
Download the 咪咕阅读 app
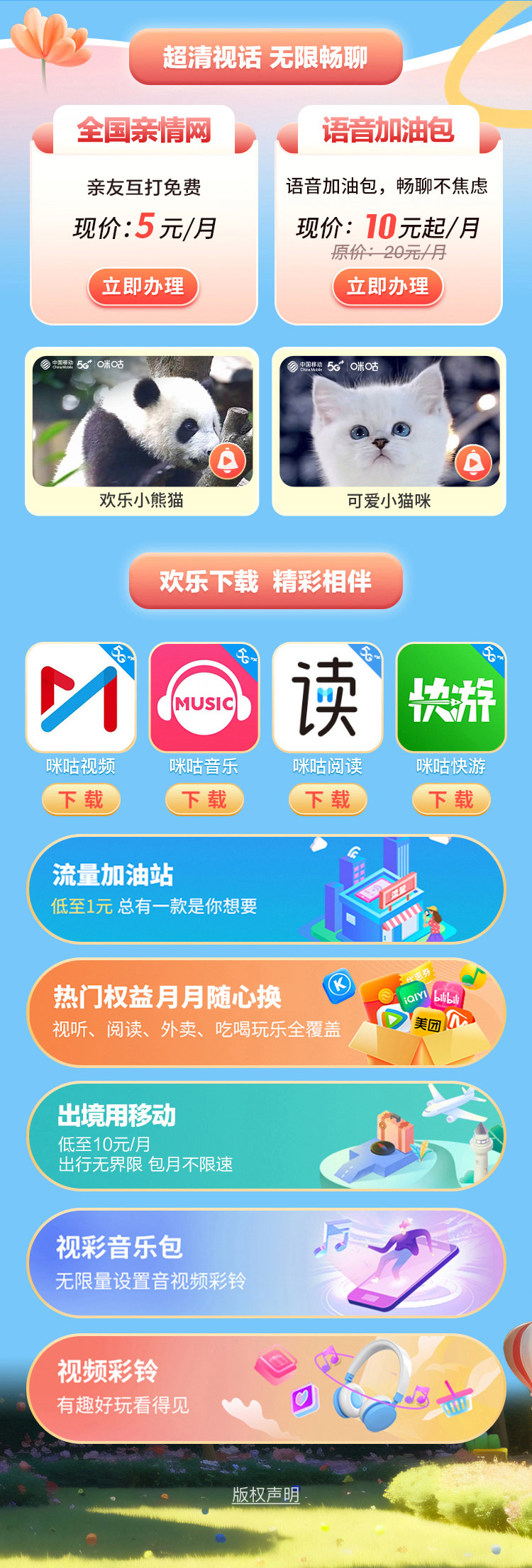tap(328, 800)
